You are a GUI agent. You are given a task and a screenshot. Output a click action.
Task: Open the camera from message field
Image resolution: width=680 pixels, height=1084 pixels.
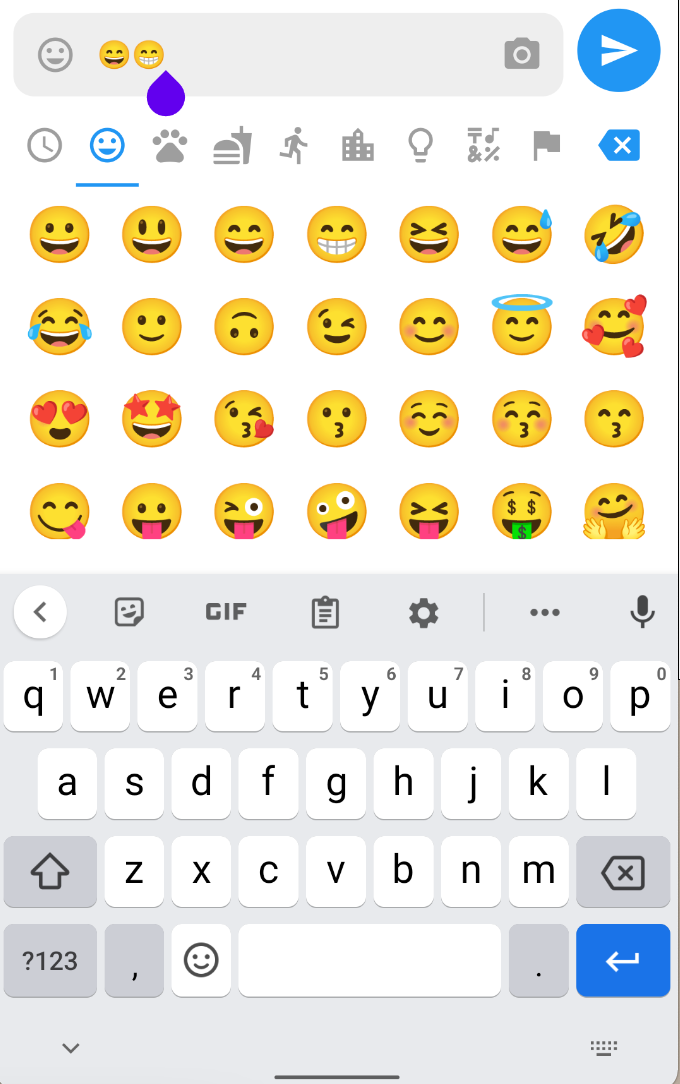coord(521,54)
